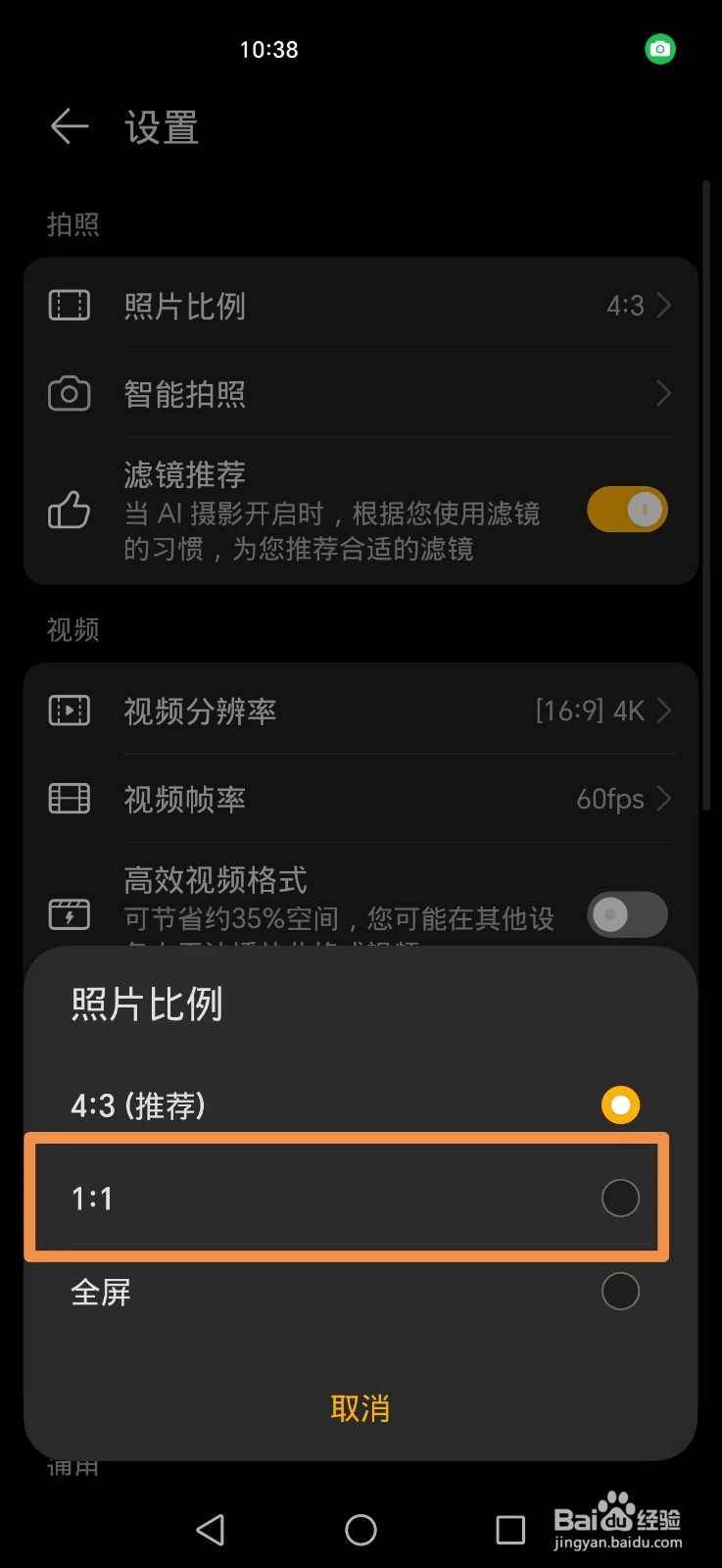
Task: Open 视频帧率 options via its chevron
Action: tap(663, 800)
